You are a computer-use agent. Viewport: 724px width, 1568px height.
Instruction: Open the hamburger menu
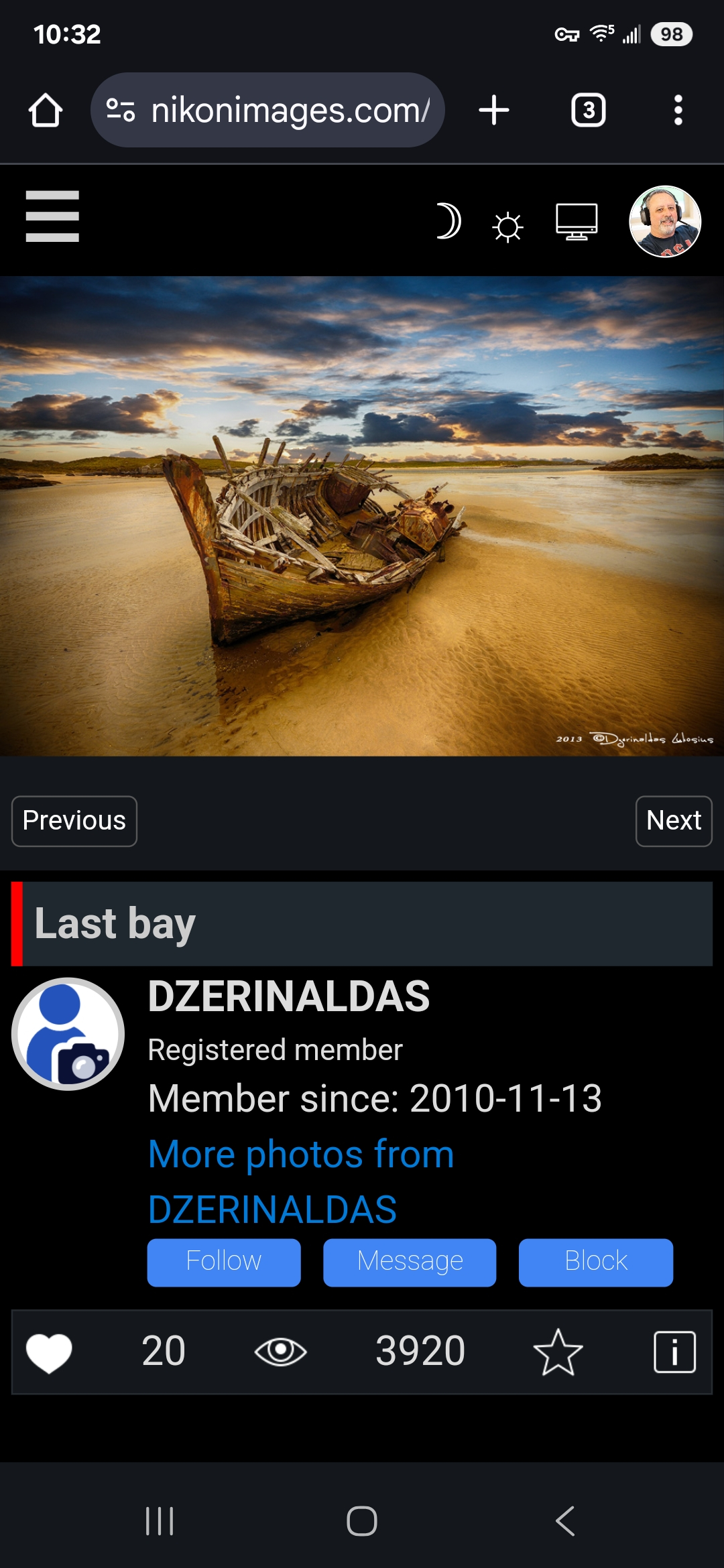click(x=52, y=216)
